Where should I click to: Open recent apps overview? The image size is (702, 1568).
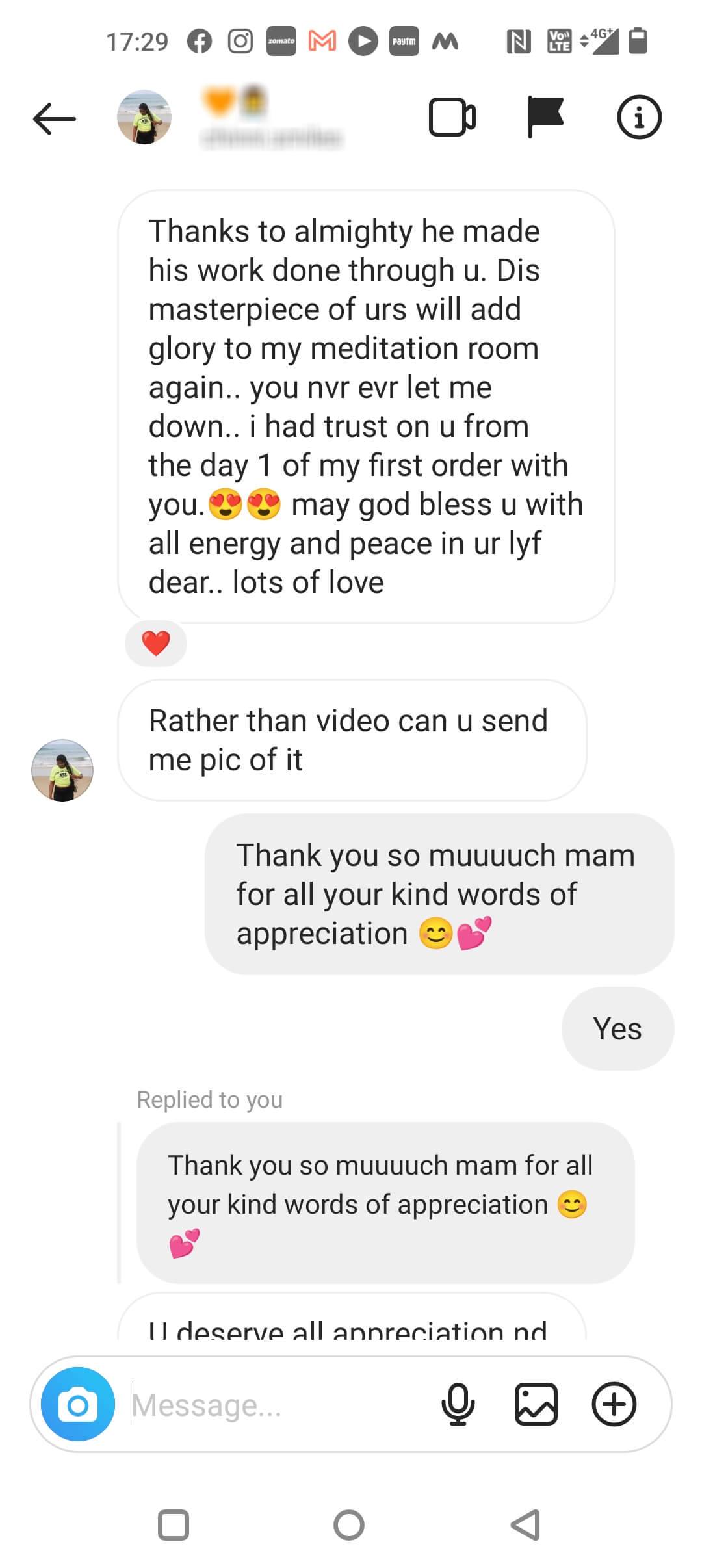coord(174,1525)
